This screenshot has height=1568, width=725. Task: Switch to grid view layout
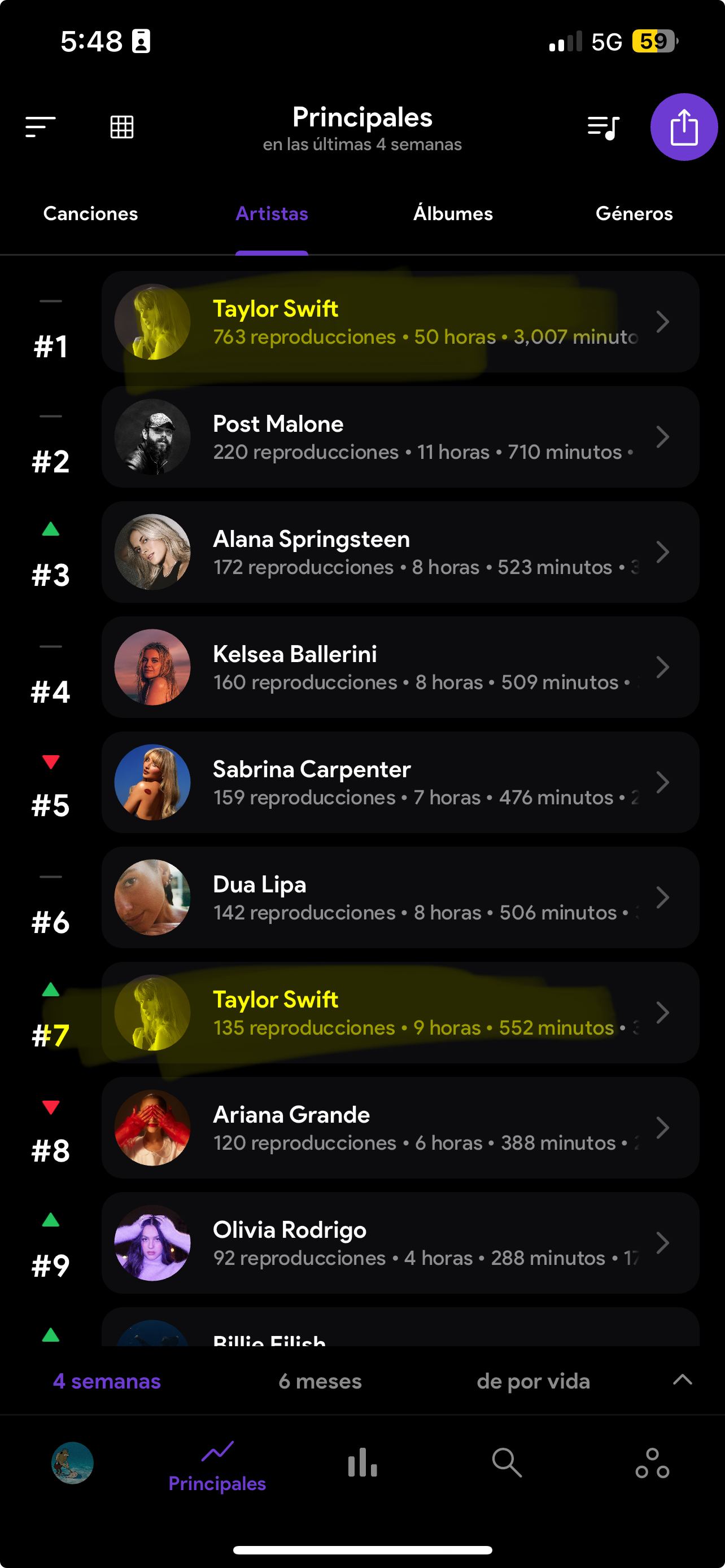click(122, 126)
